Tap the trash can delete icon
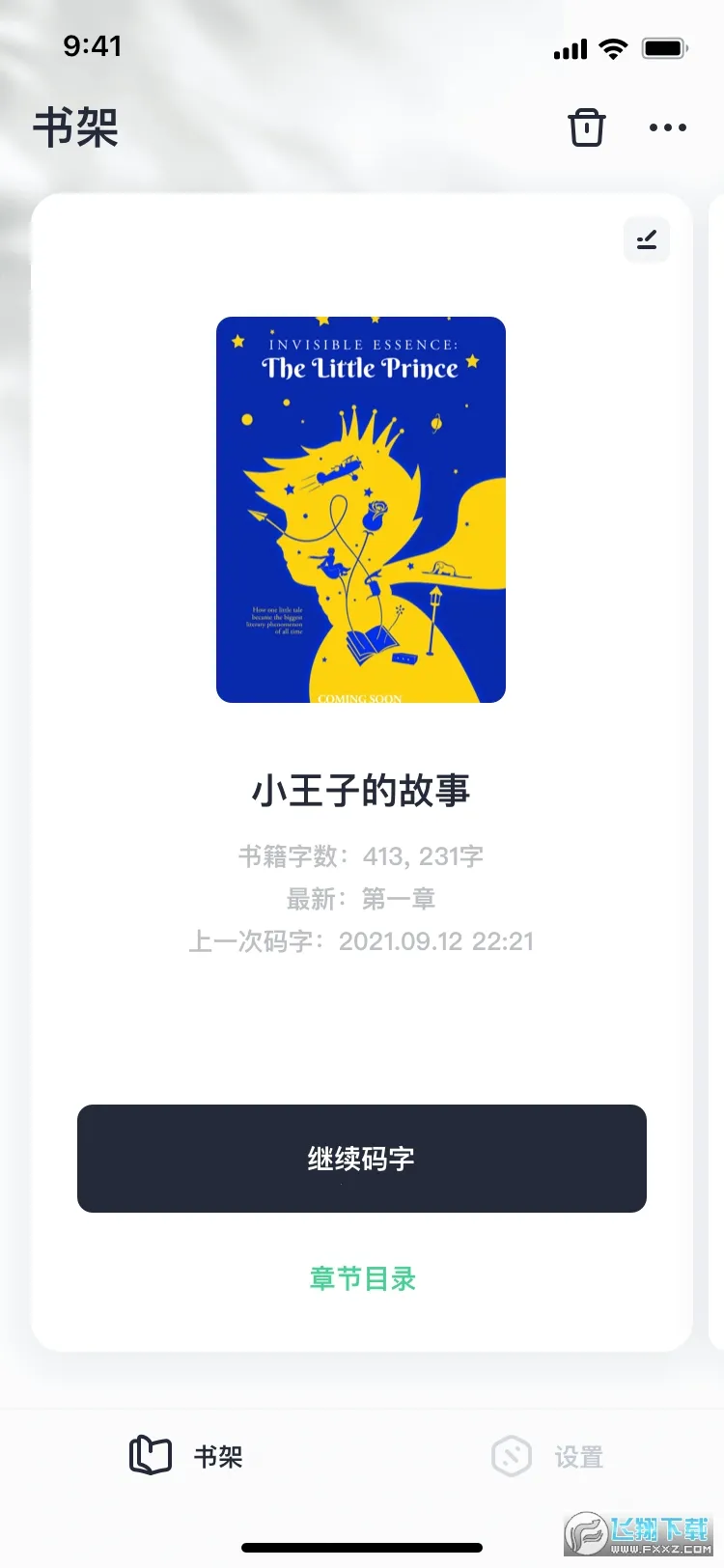The height and width of the screenshot is (1568, 724). (587, 127)
